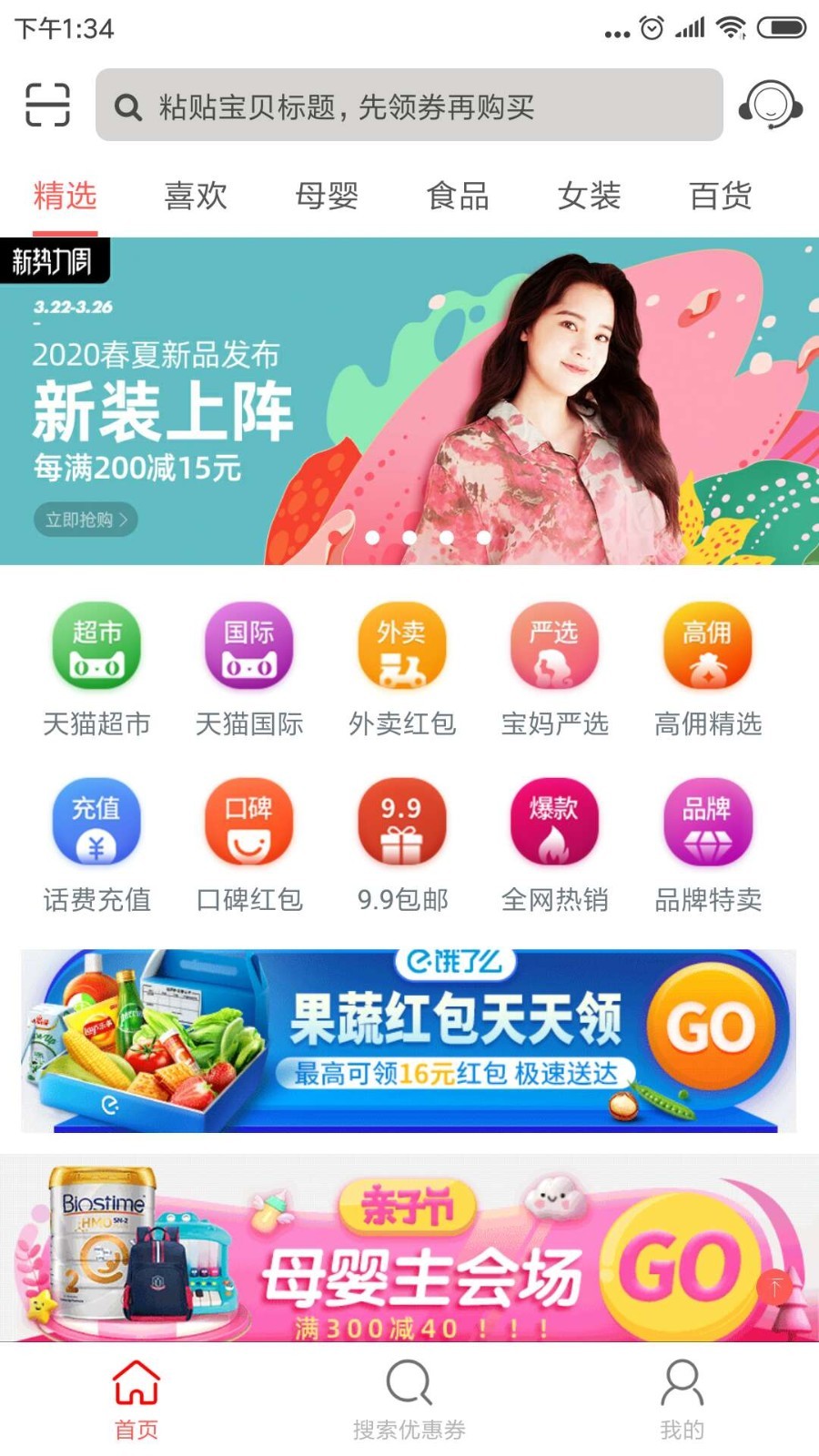Open the 果蔬红包天天领 banner

click(409, 1040)
